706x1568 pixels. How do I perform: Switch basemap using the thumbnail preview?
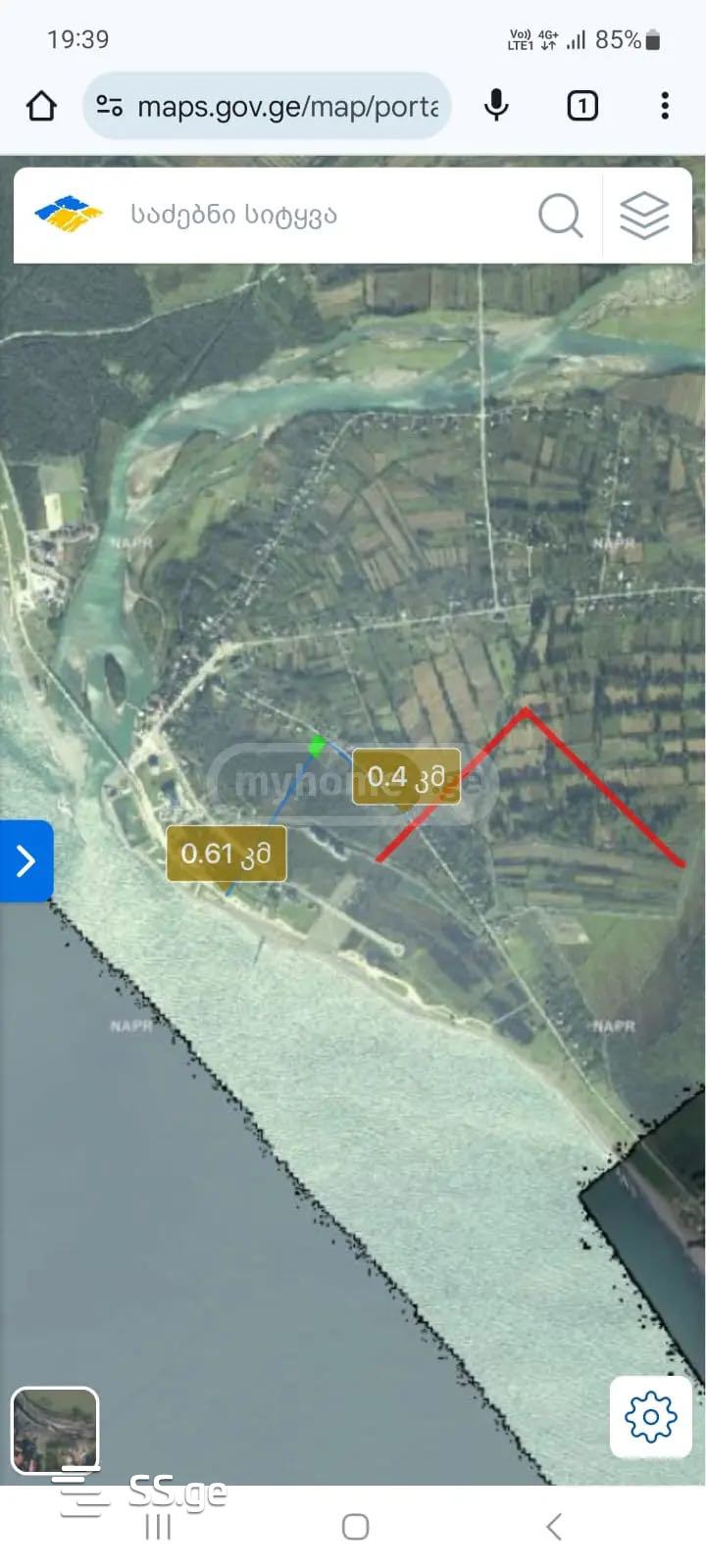55,1430
